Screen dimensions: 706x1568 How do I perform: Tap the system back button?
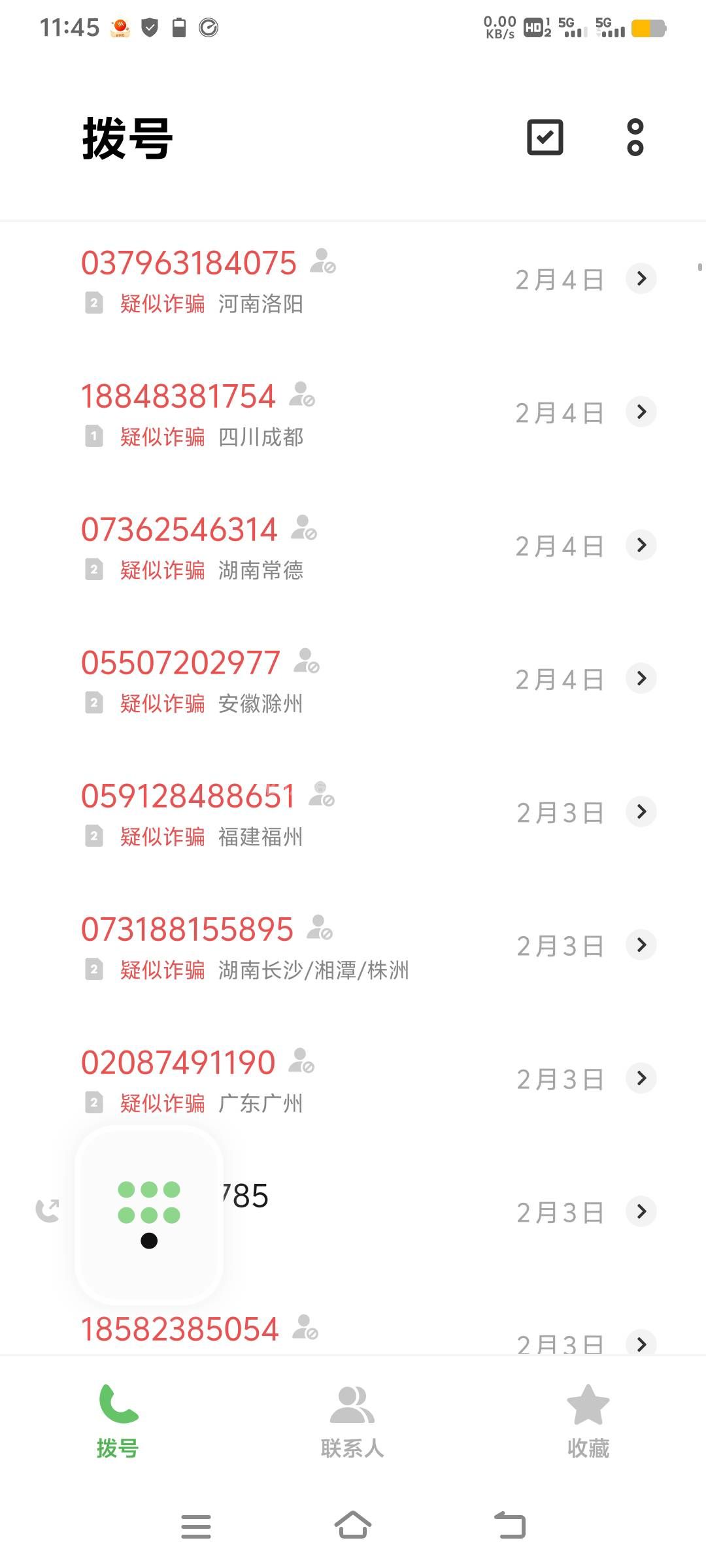point(510,1526)
